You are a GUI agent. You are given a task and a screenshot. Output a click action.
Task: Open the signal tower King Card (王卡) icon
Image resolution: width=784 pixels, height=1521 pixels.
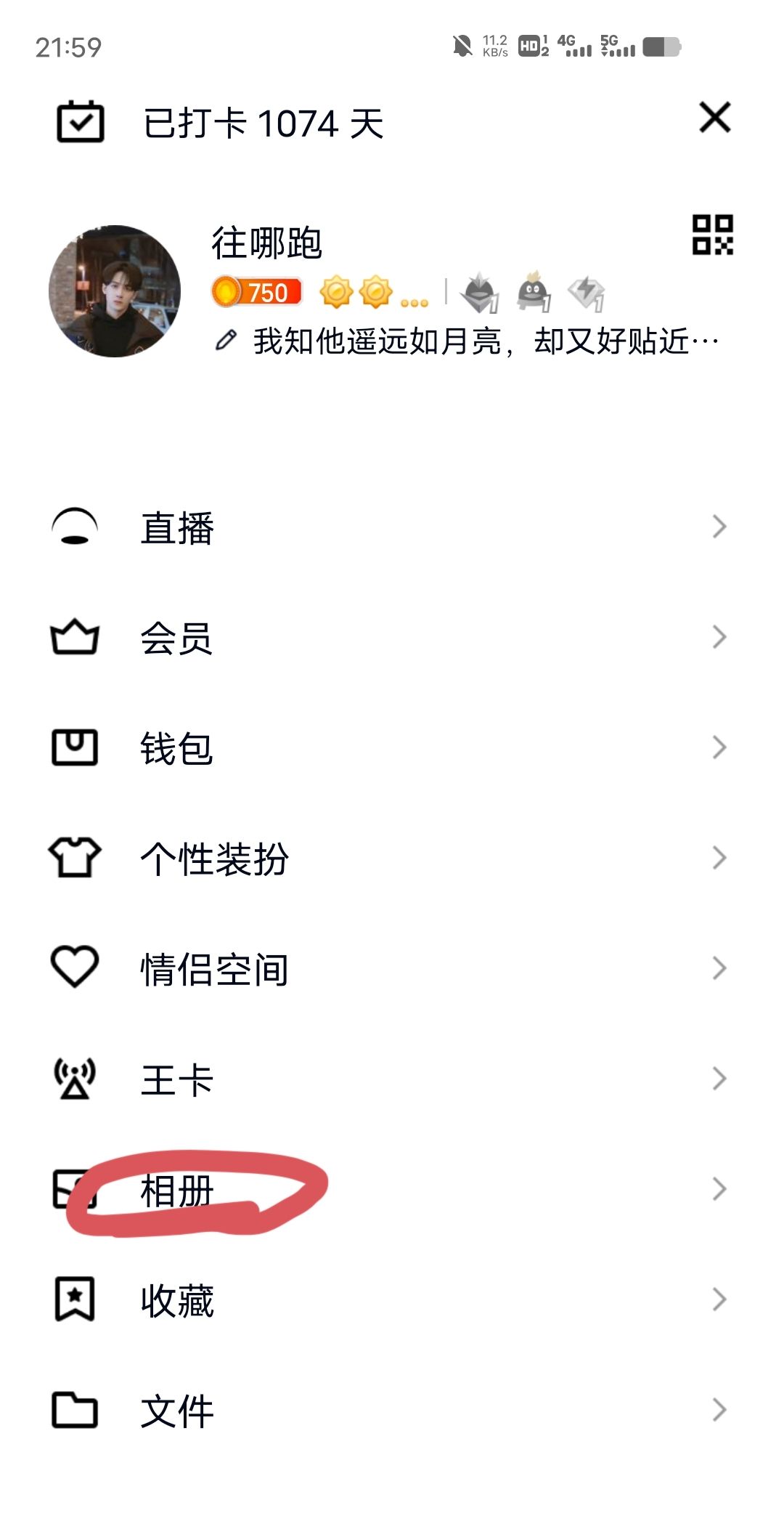coord(75,1080)
